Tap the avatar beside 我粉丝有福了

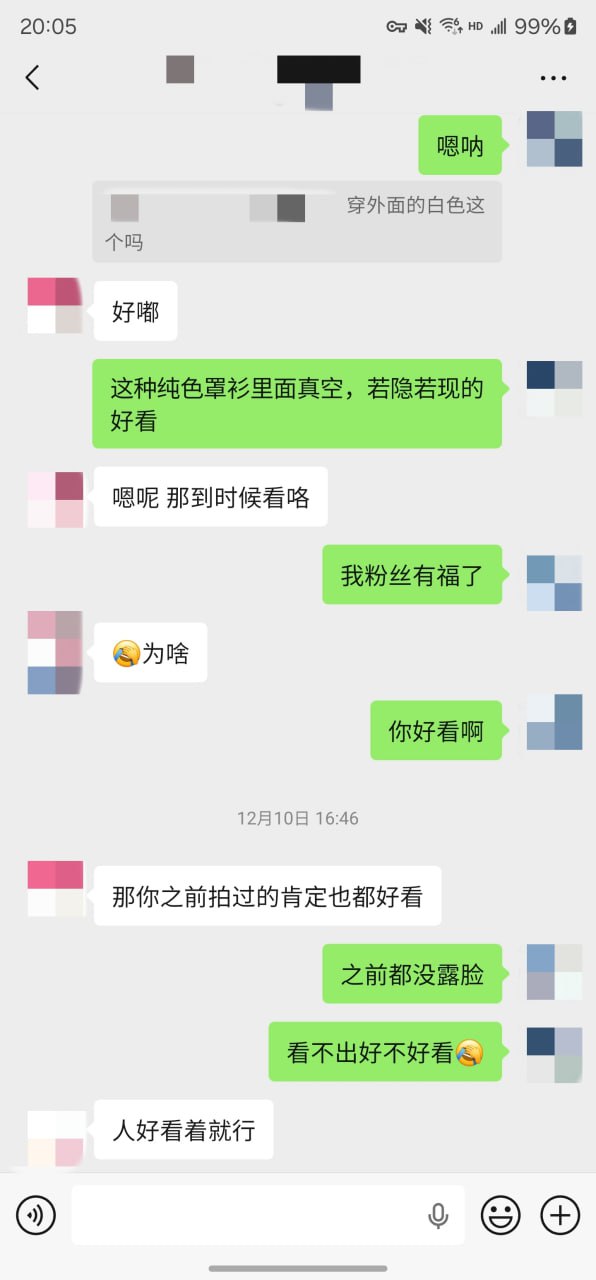(x=554, y=583)
